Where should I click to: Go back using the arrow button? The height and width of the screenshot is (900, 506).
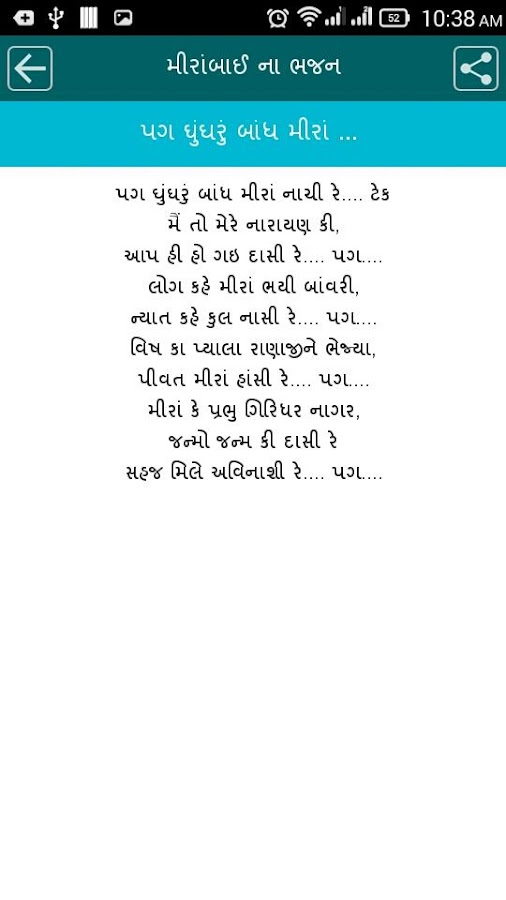[x=30, y=68]
